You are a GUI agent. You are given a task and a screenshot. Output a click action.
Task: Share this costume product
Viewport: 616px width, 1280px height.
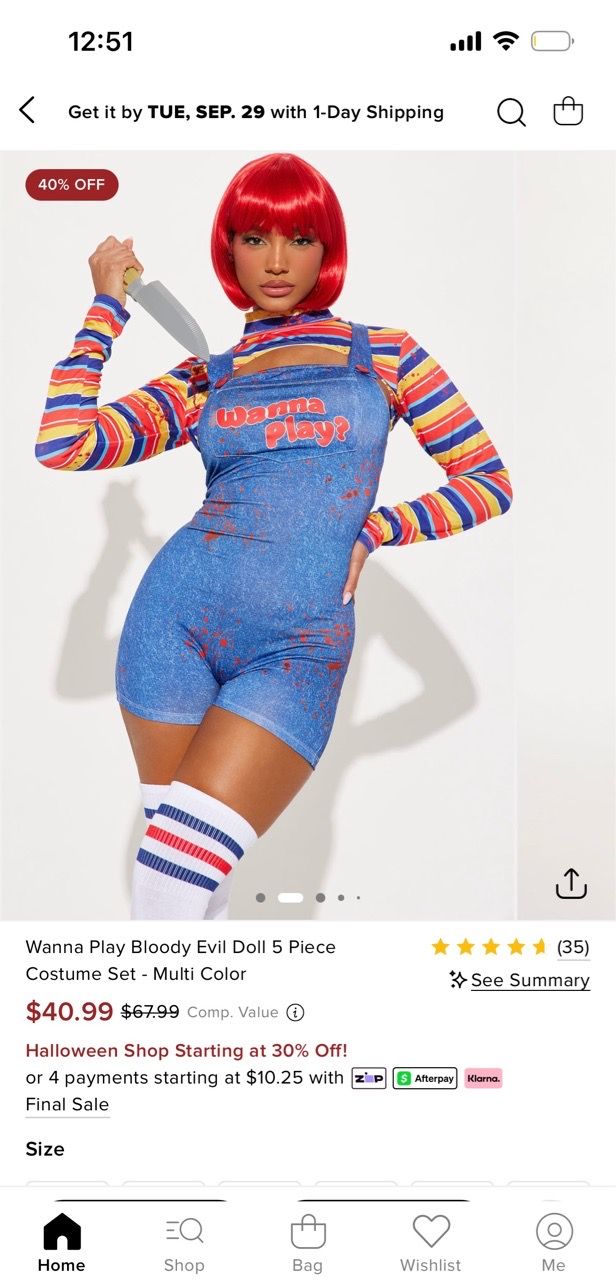tap(571, 883)
